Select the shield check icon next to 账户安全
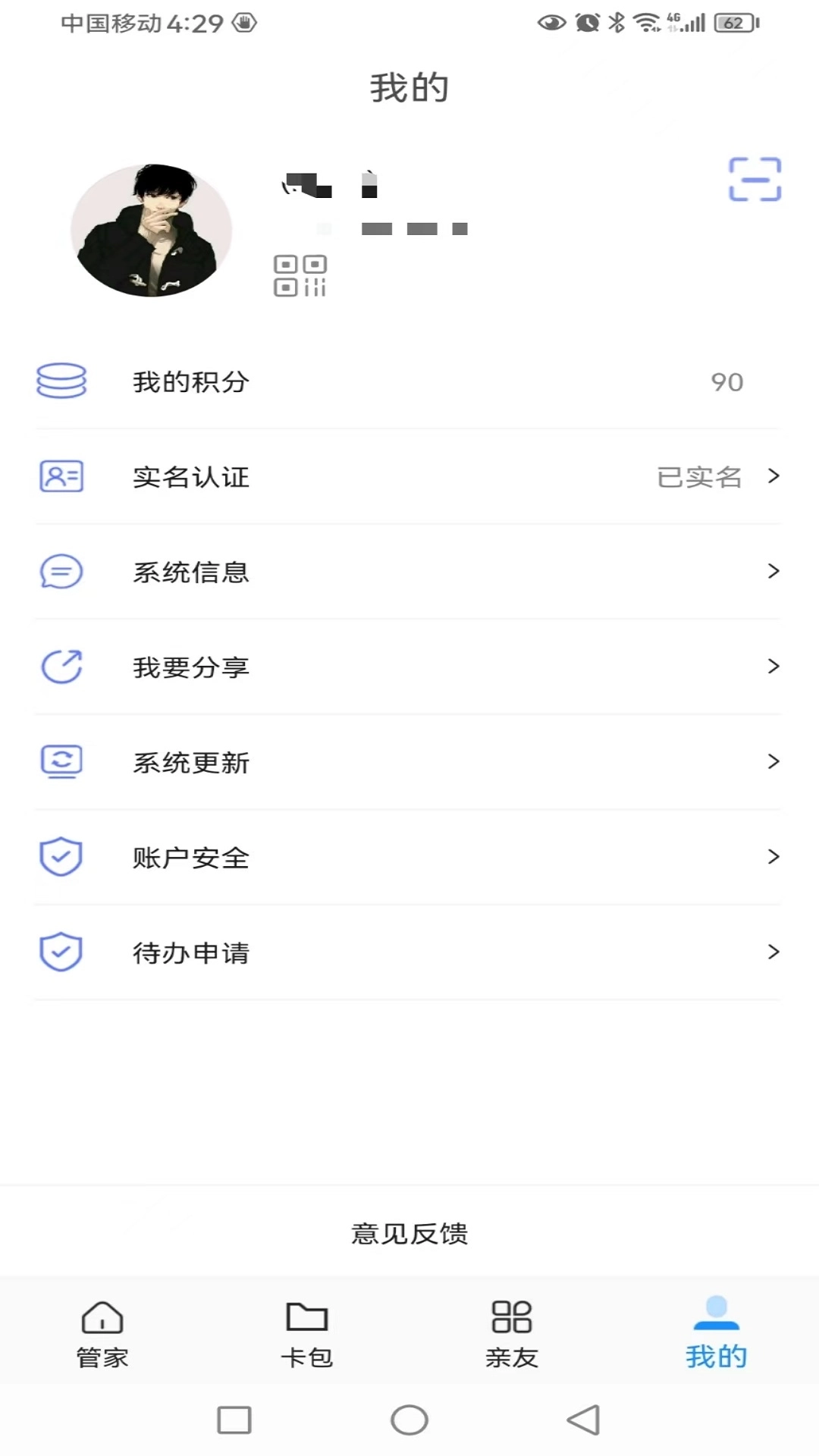Screen dimensions: 819x1456 61,857
